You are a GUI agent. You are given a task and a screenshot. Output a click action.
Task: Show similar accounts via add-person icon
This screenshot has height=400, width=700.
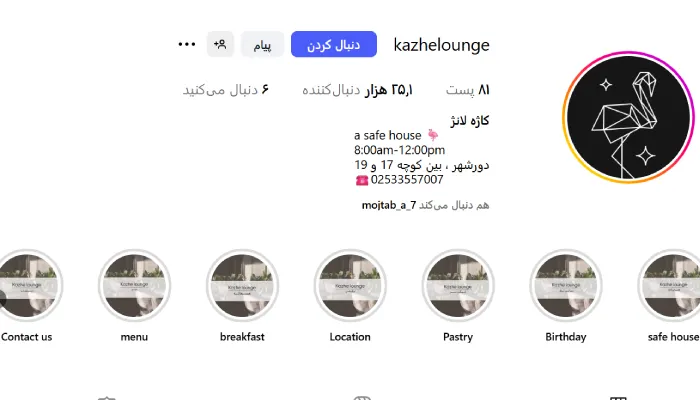click(x=220, y=45)
